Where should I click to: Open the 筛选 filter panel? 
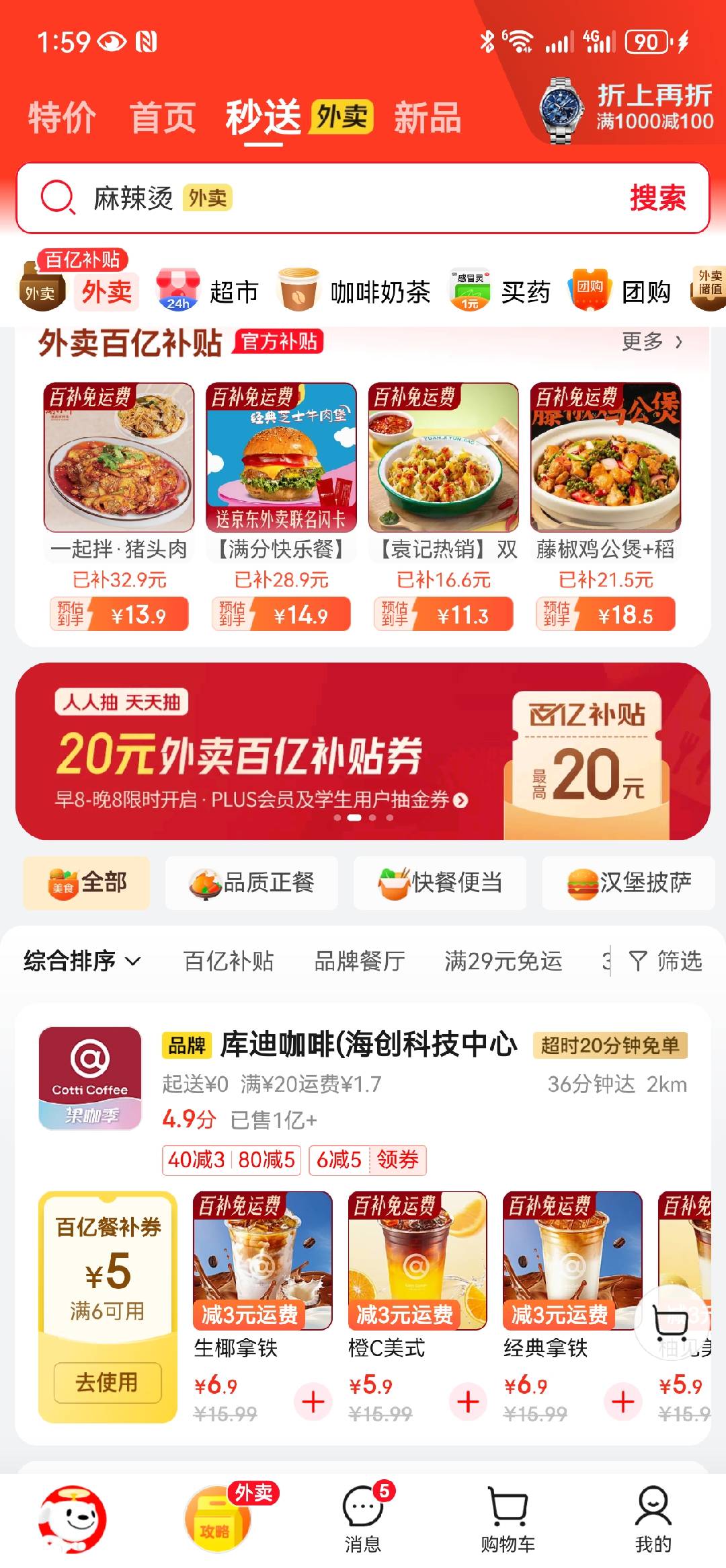pos(665,961)
